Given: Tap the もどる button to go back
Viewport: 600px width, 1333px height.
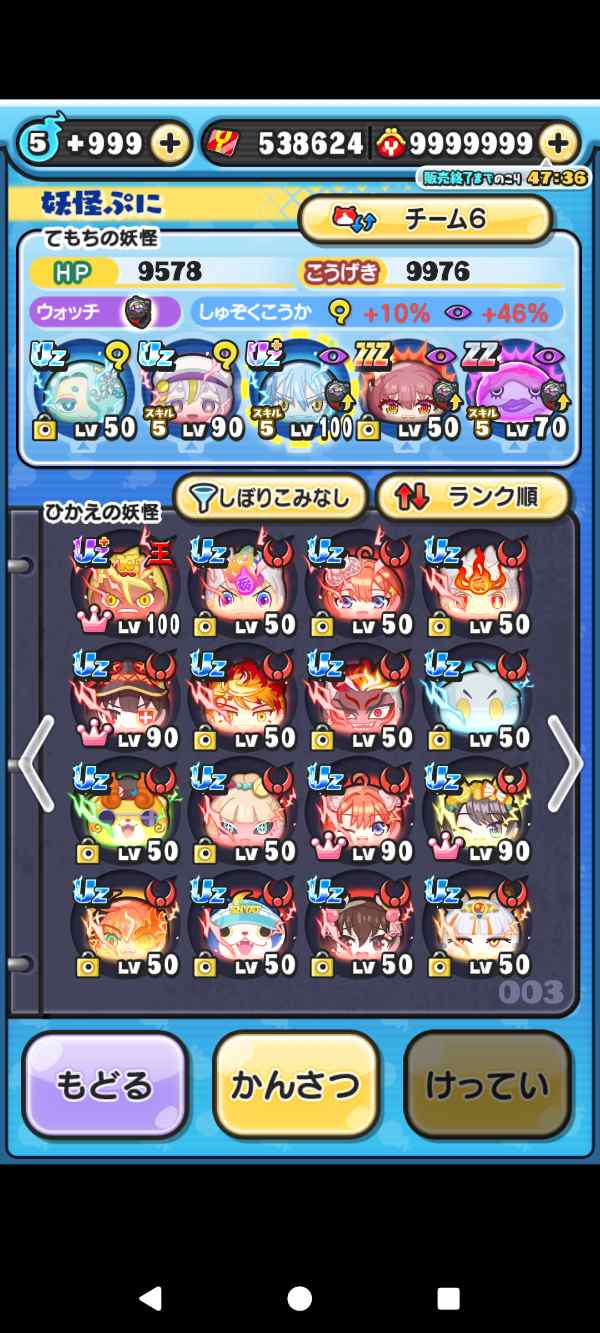Looking at the screenshot, I should coord(105,1086).
